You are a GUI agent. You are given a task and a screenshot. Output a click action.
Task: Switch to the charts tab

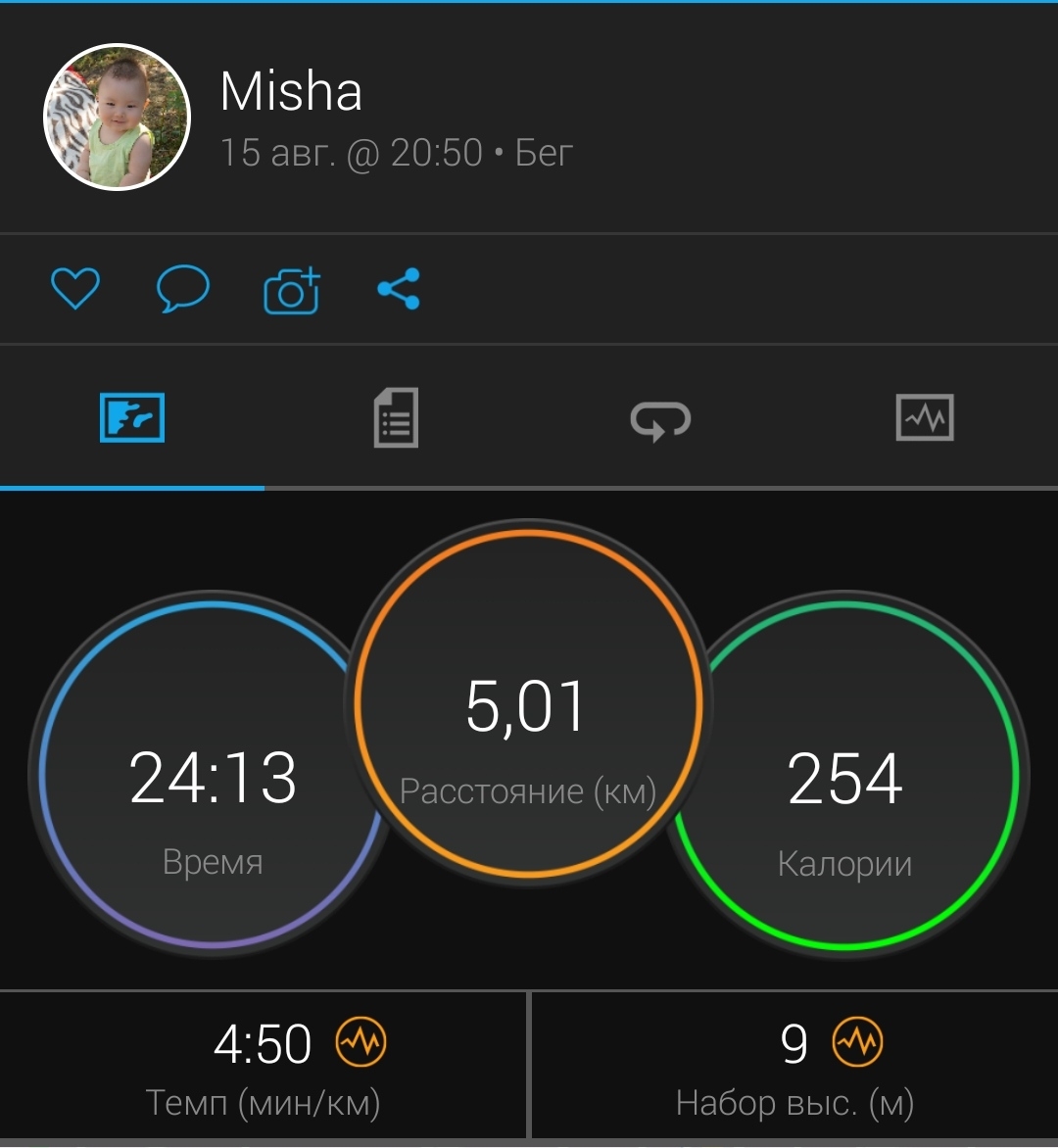(925, 418)
